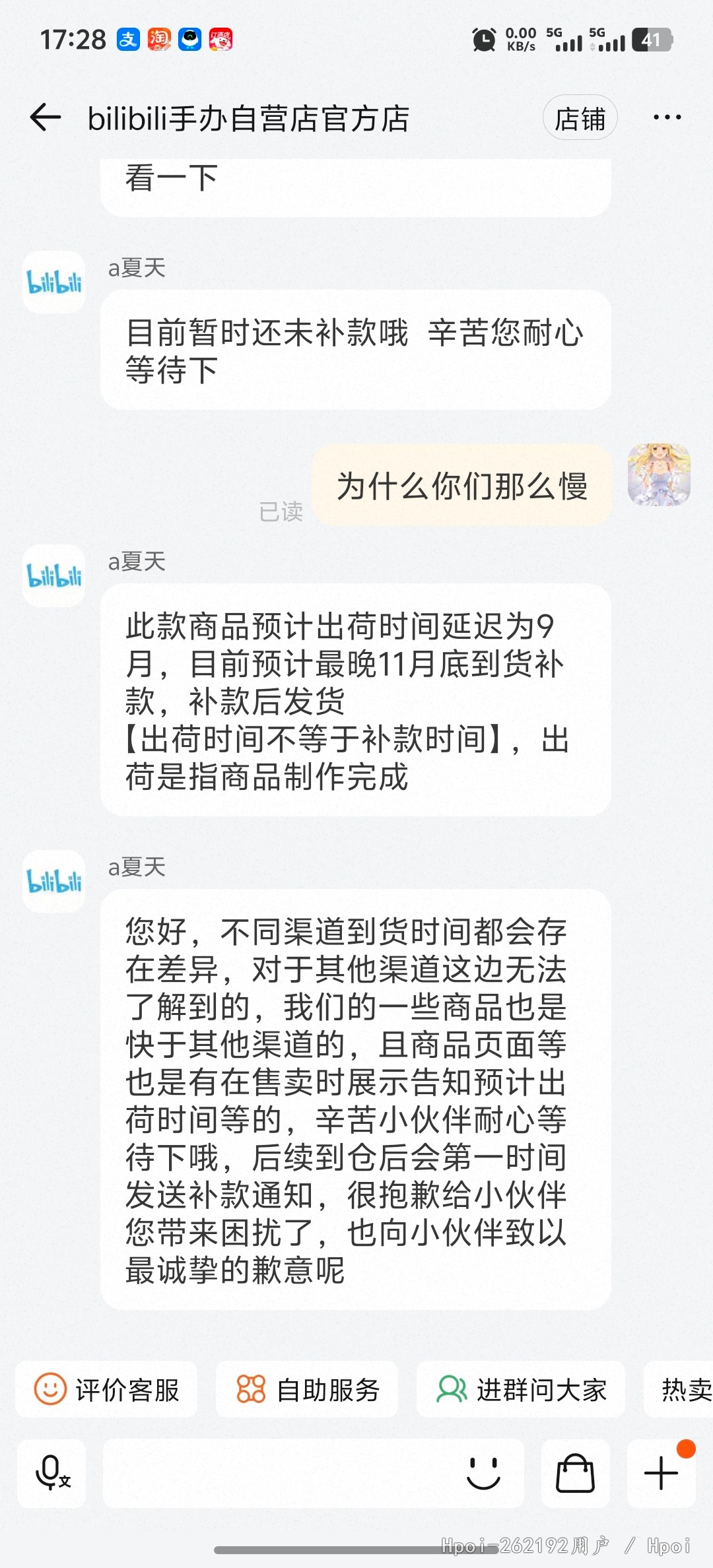Tap 评价客服 to rate customer service
The height and width of the screenshot is (1568, 713).
click(x=107, y=1389)
